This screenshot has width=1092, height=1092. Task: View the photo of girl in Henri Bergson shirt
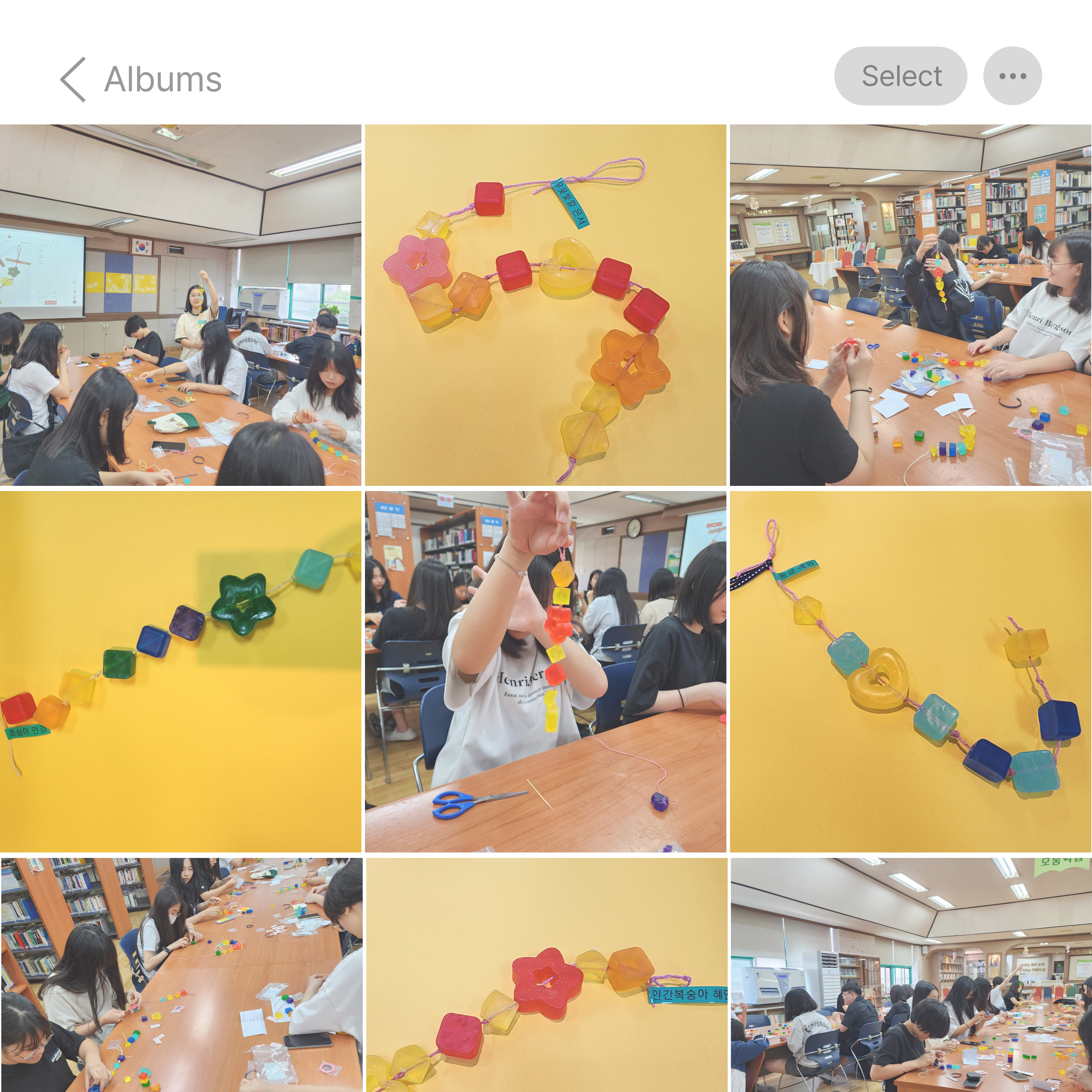point(911,305)
